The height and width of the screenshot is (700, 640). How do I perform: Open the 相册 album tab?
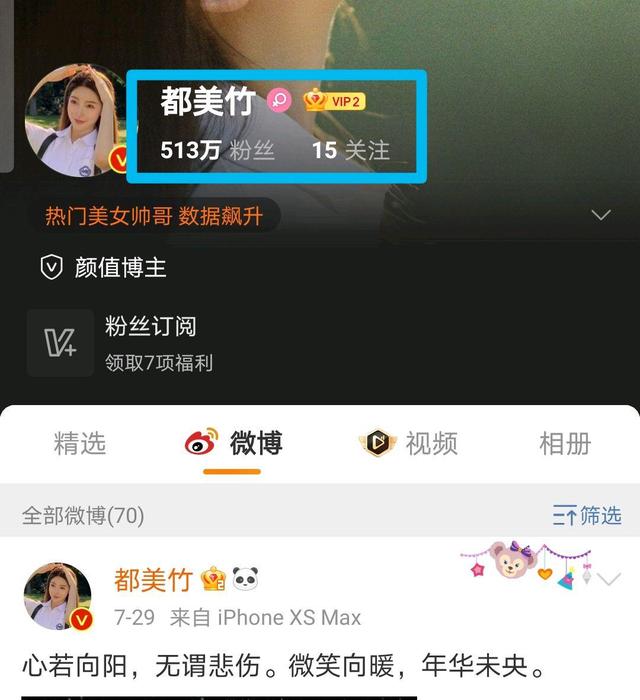(565, 444)
